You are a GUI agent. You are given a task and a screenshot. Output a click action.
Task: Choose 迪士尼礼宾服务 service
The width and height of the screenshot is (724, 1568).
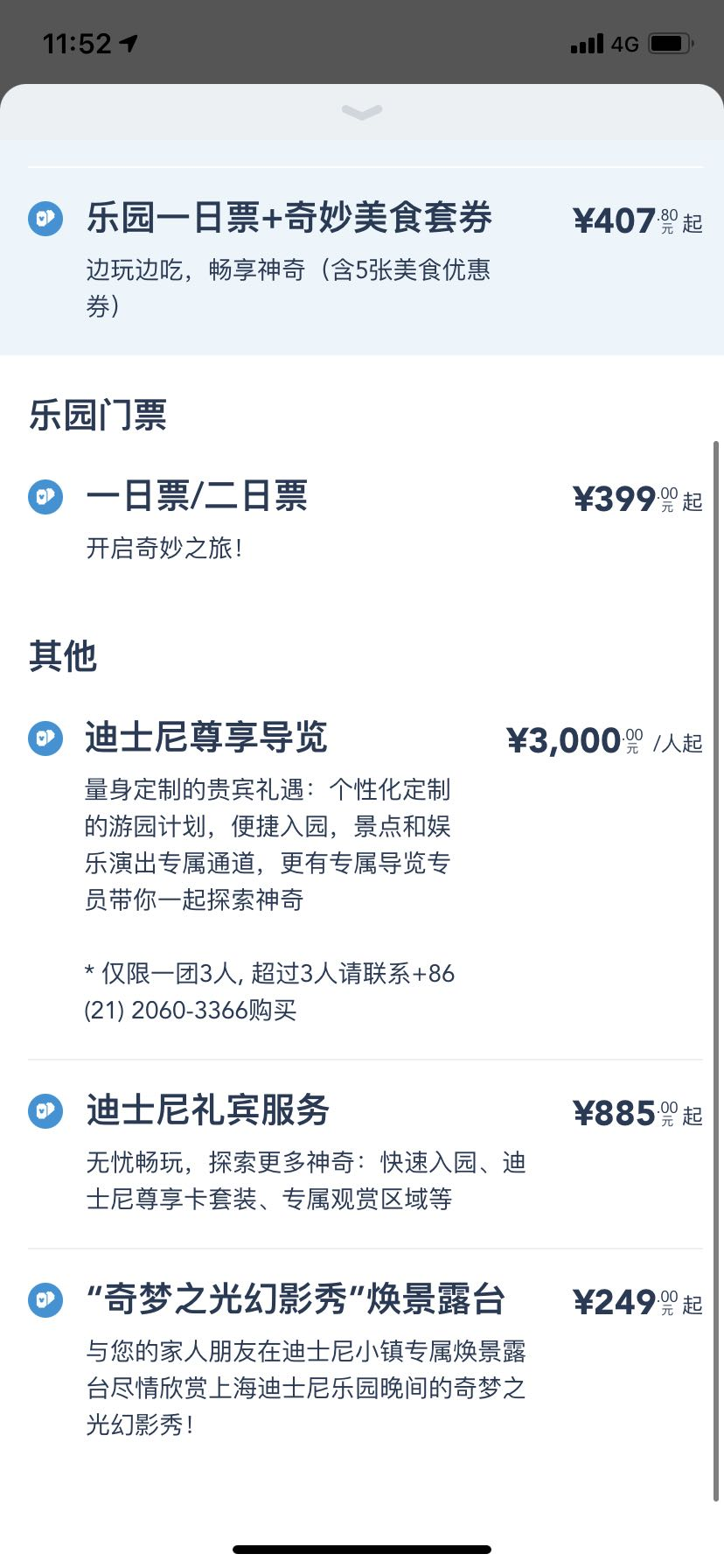coord(207,1110)
